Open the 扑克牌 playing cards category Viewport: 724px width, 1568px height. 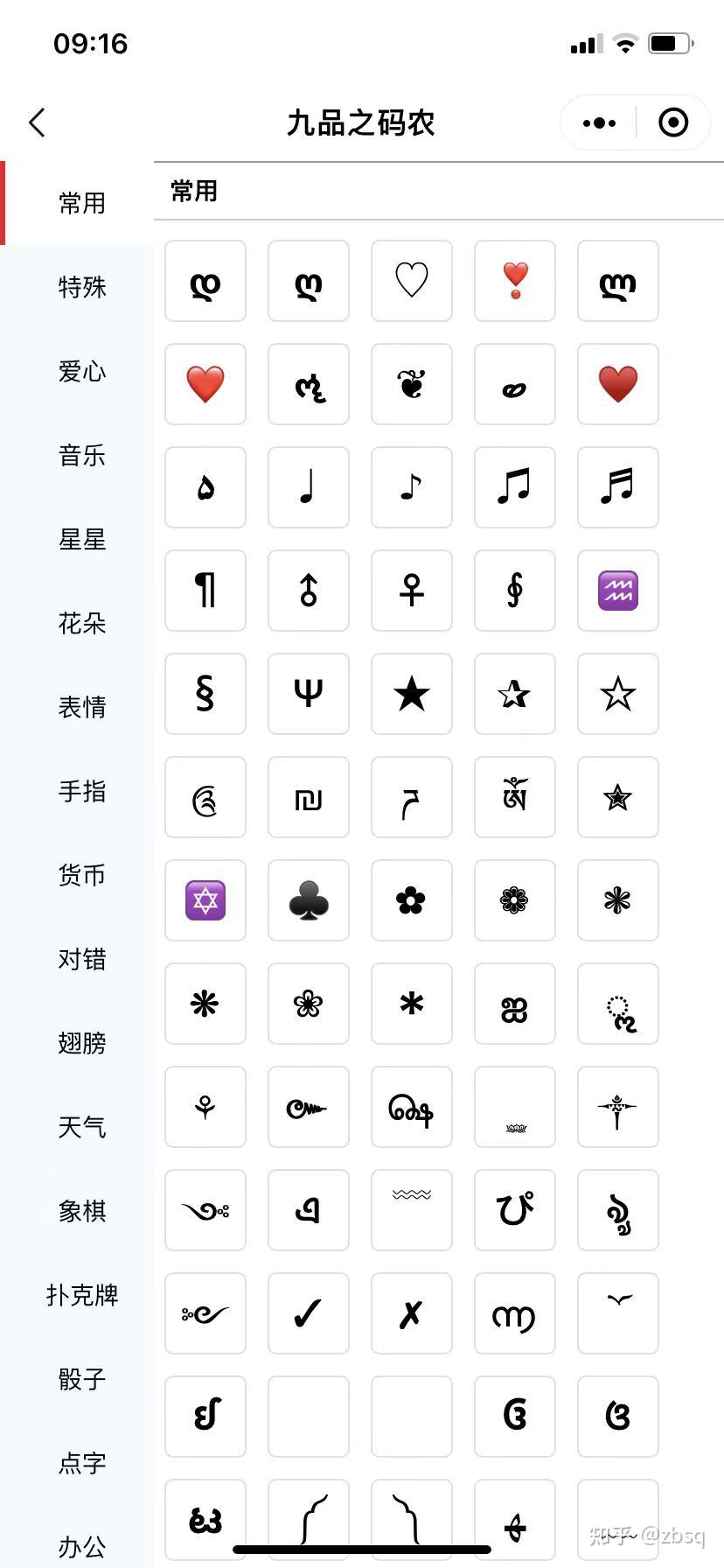coord(81,1296)
